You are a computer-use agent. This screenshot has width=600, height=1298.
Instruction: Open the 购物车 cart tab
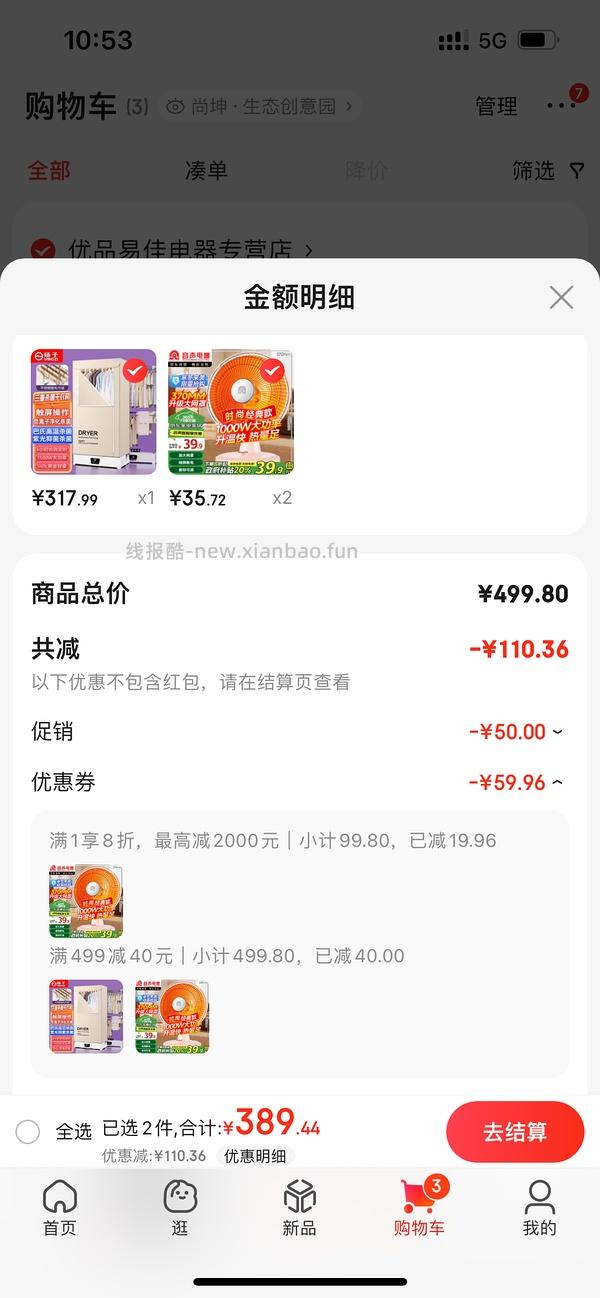click(419, 1207)
